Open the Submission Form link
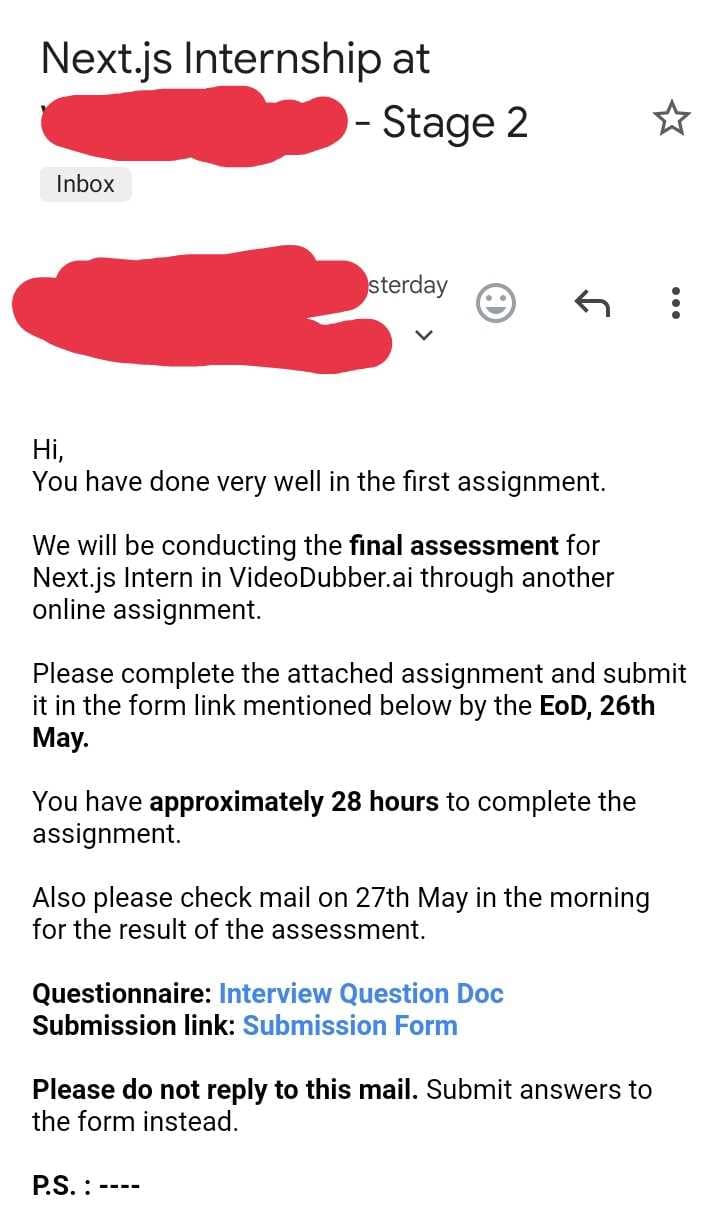This screenshot has width=720, height=1220. tap(350, 1025)
